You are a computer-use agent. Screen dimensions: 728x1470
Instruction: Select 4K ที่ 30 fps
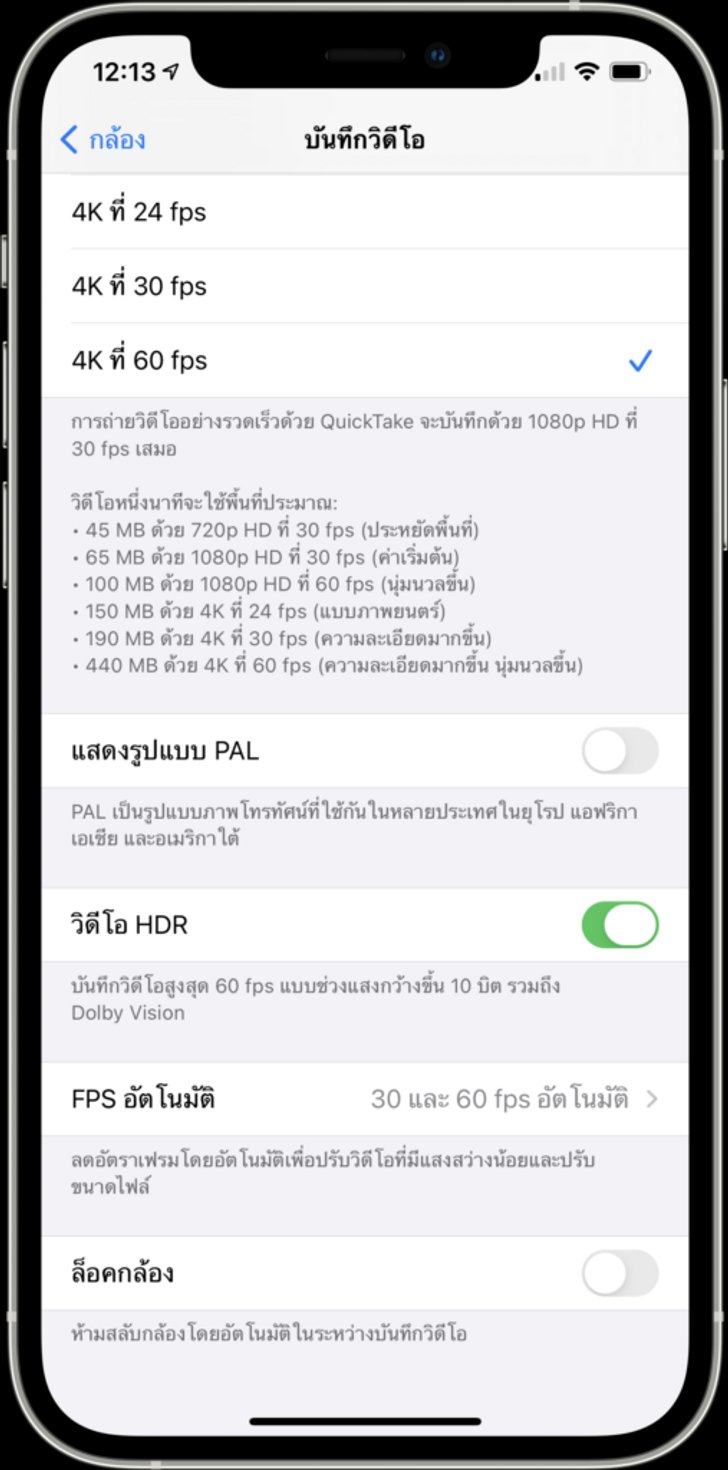pos(364,286)
